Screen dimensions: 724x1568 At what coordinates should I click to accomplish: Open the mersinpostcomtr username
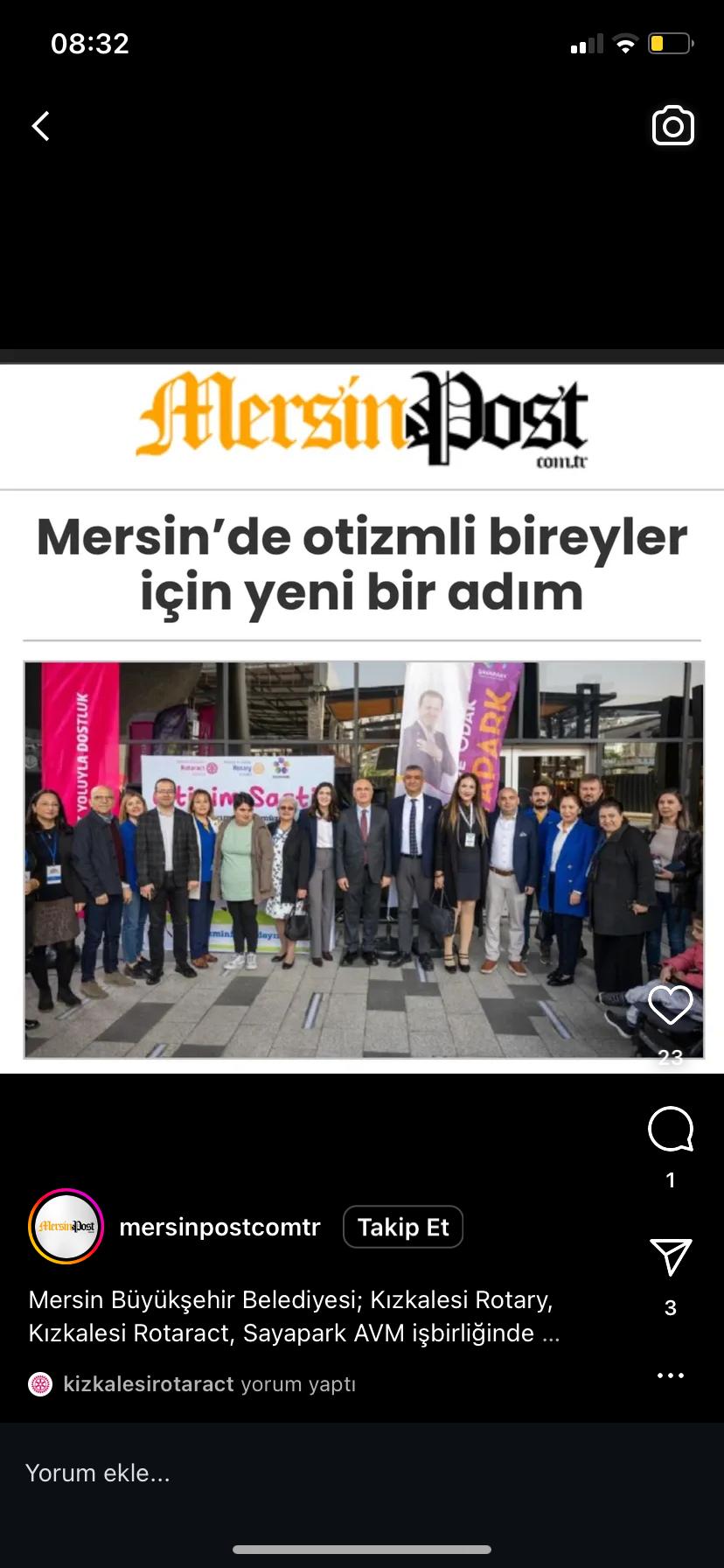(x=219, y=1227)
